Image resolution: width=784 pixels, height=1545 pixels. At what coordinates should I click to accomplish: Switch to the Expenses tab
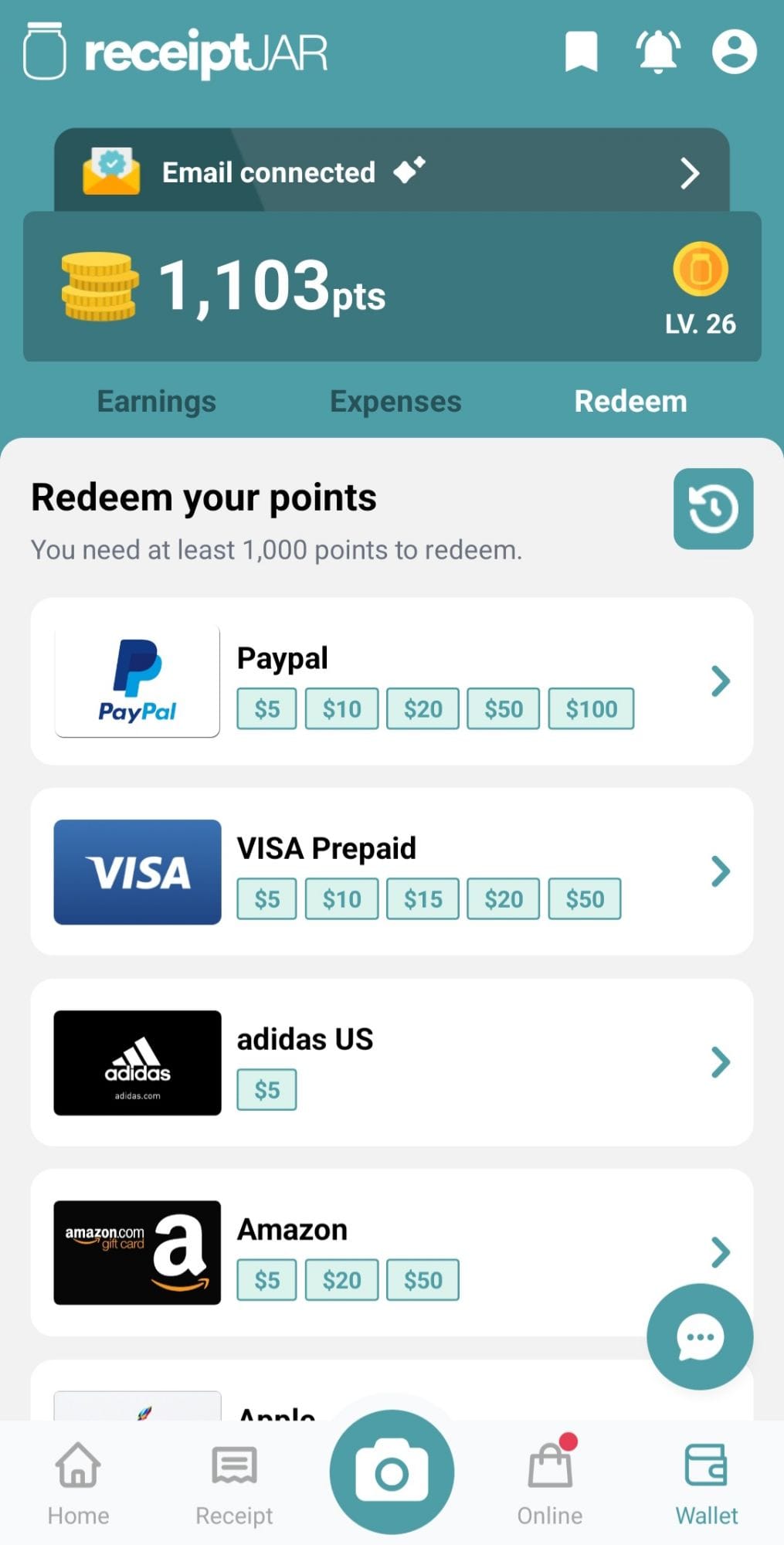coord(395,401)
